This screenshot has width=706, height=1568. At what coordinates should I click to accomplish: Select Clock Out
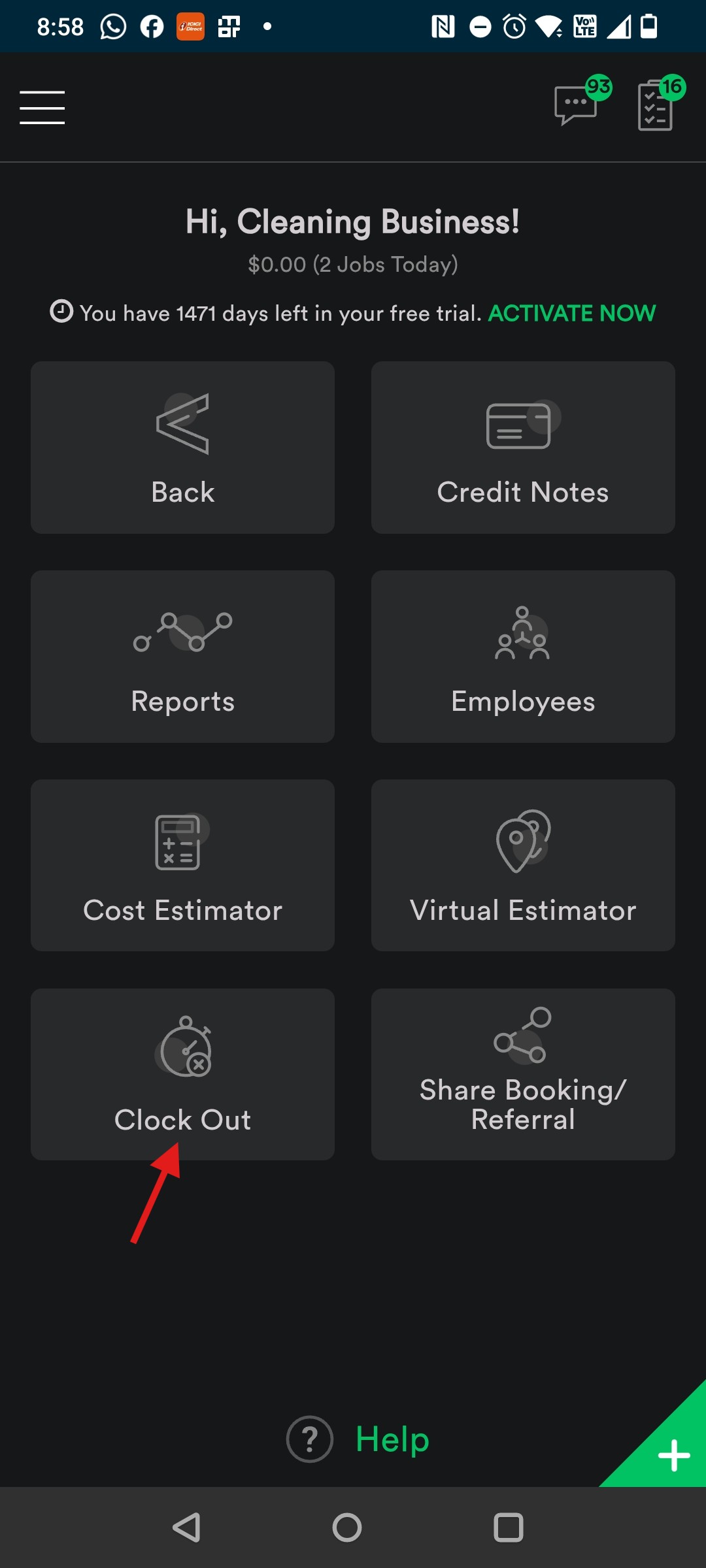coord(182,1075)
